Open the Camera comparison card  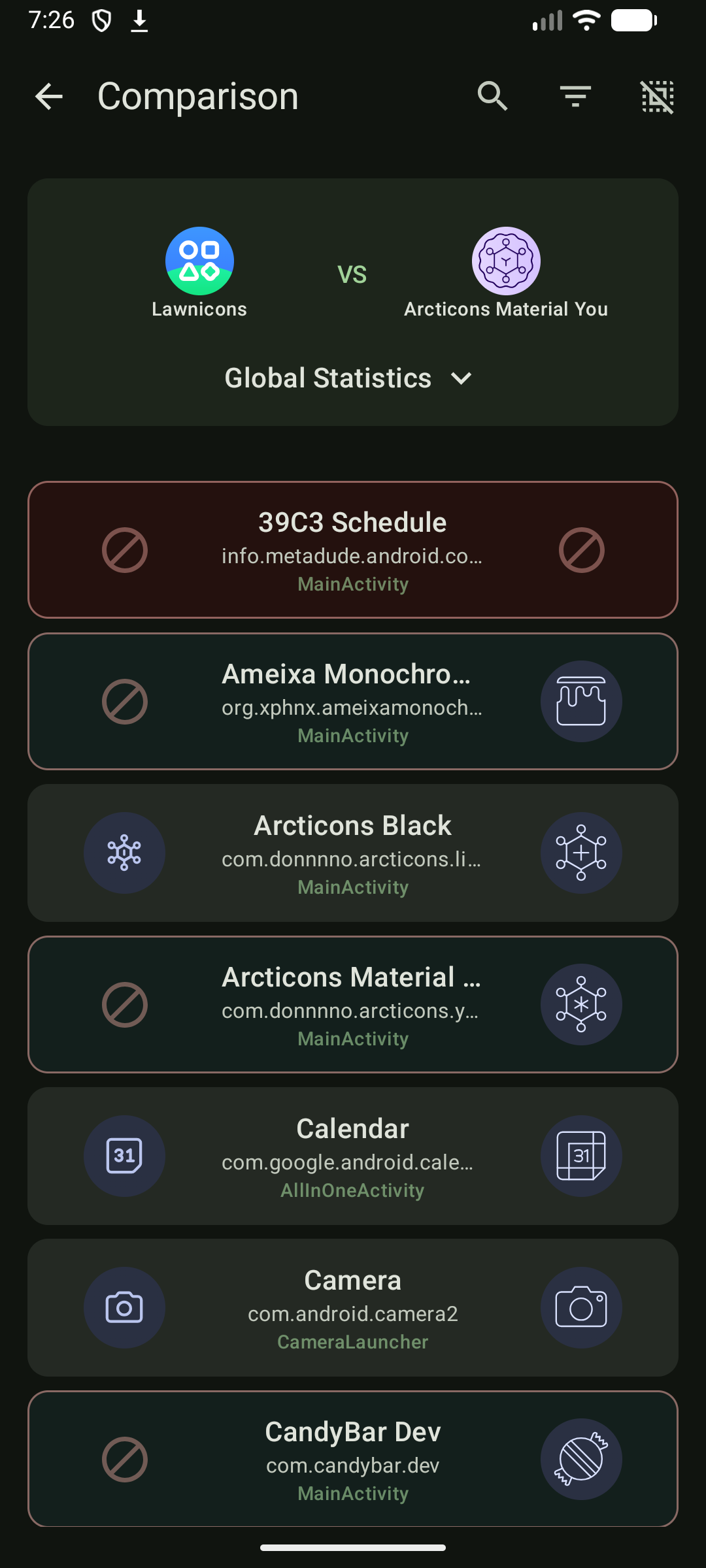(x=353, y=1308)
